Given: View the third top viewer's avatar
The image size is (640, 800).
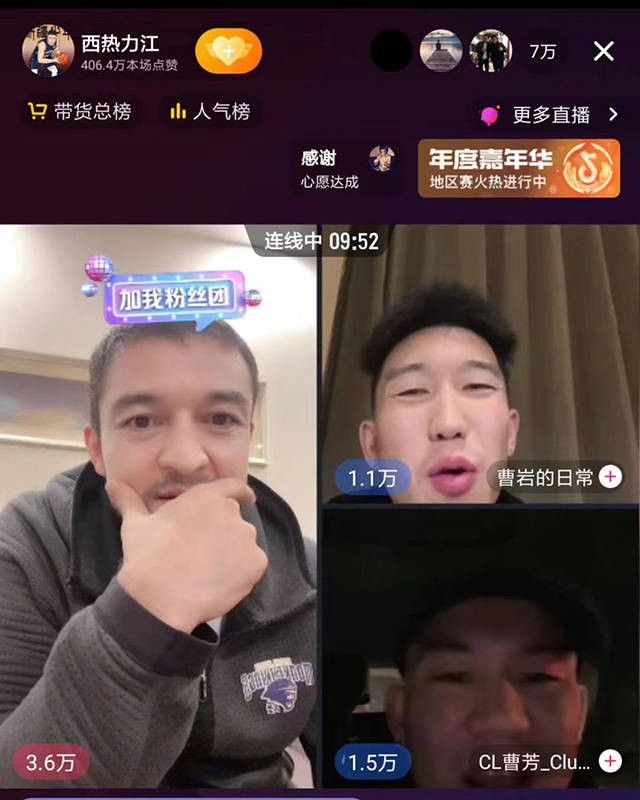Looking at the screenshot, I should tap(490, 51).
